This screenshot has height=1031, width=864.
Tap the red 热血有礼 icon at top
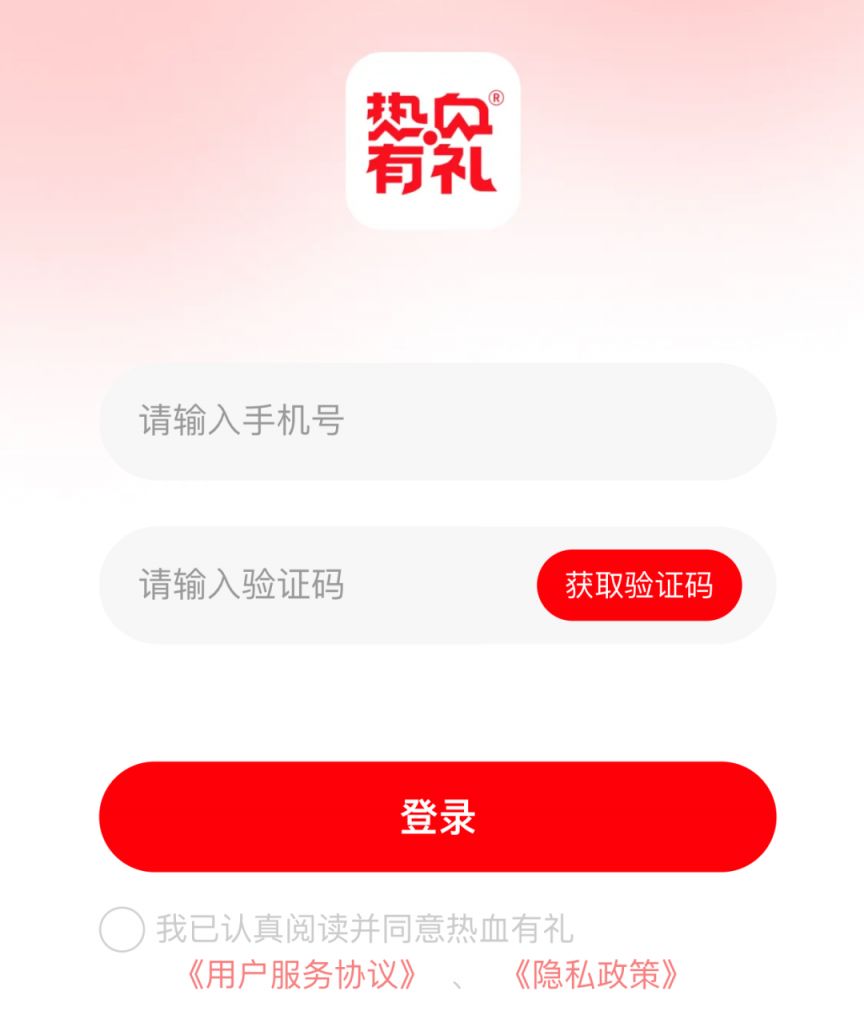[x=432, y=135]
